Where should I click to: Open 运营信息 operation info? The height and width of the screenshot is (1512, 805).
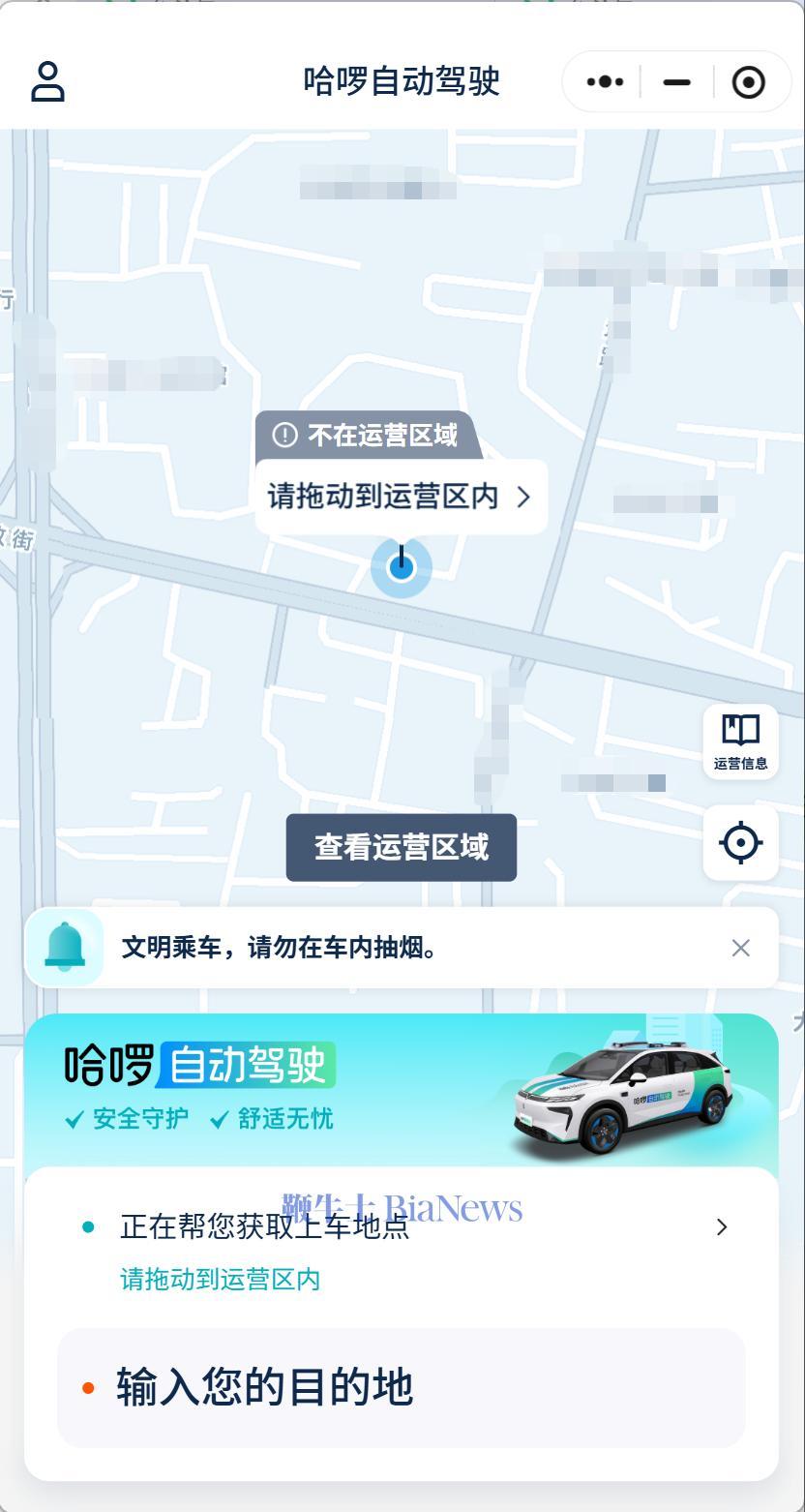click(740, 741)
